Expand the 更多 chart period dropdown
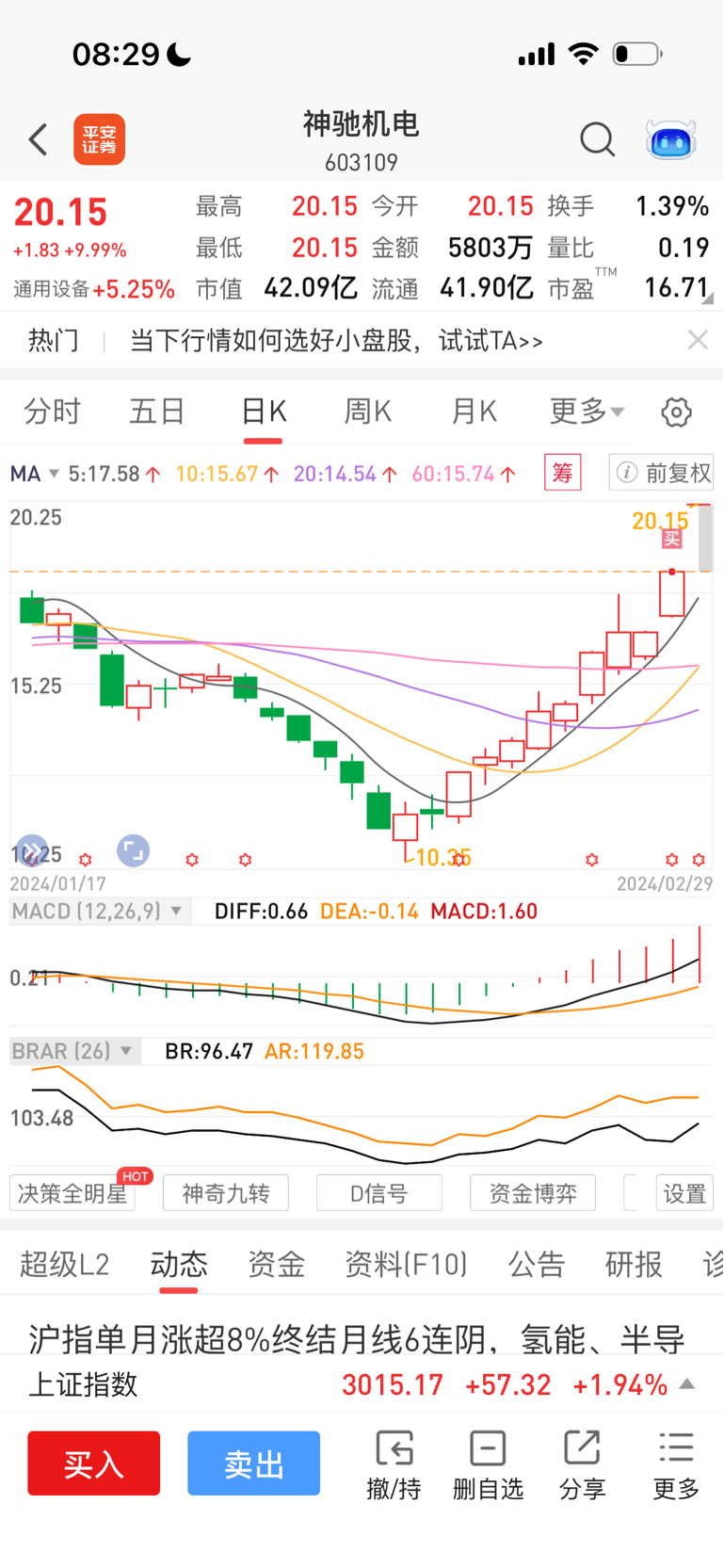724x1568 pixels. 585,412
